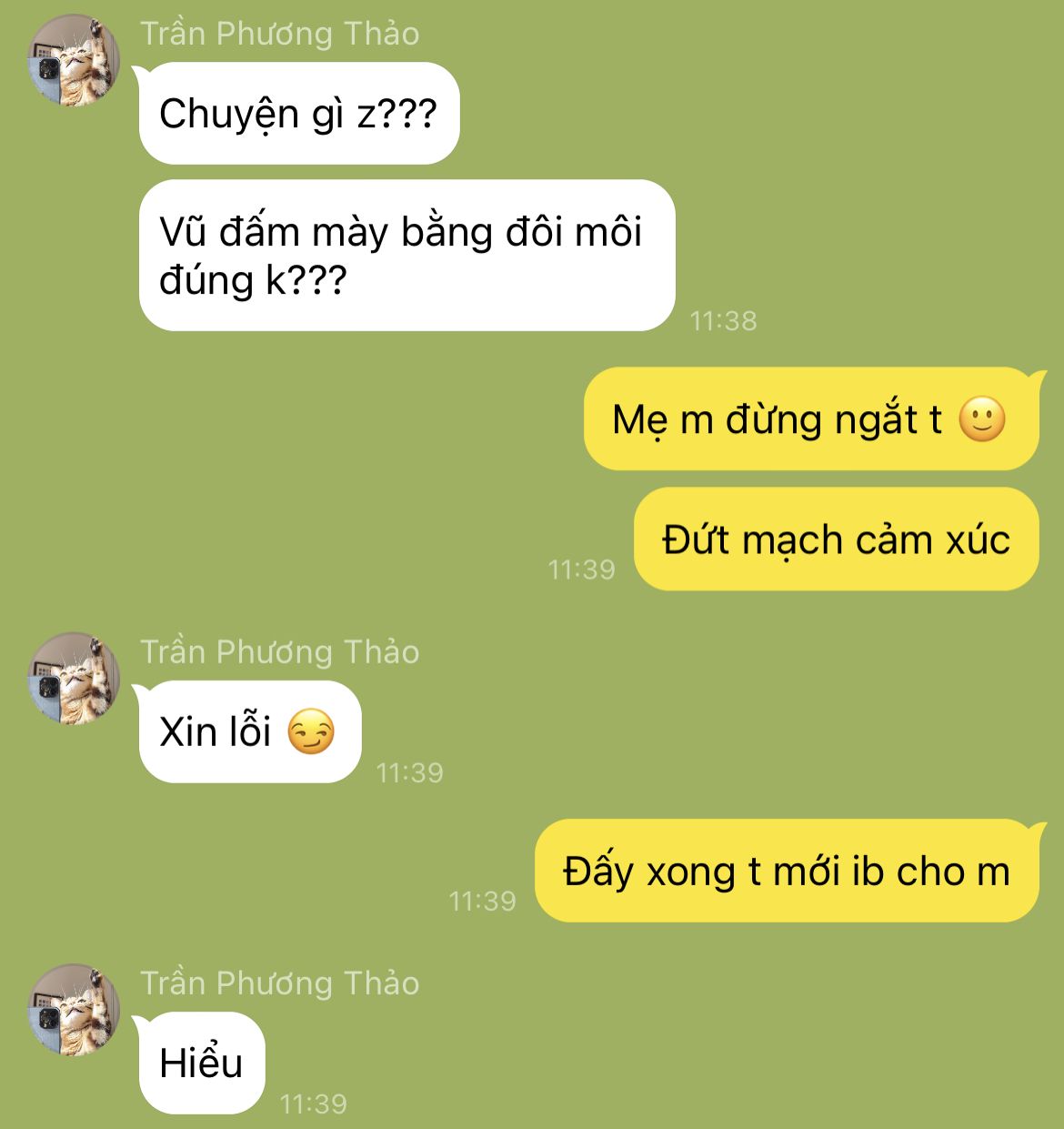Image resolution: width=1064 pixels, height=1129 pixels.
Task: Tap the profile picture next to "Xin lỗi"
Action: pyautogui.click(x=75, y=679)
